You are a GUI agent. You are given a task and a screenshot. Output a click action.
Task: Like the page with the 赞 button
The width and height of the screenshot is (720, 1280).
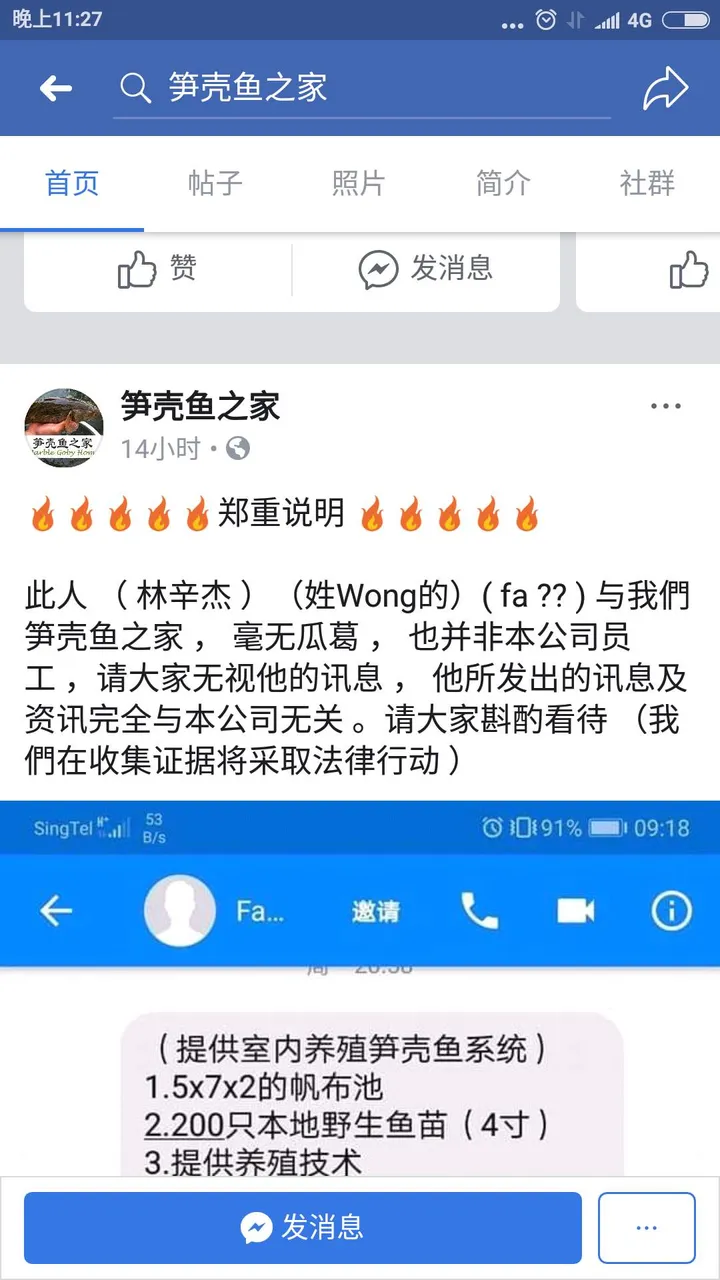(x=158, y=269)
